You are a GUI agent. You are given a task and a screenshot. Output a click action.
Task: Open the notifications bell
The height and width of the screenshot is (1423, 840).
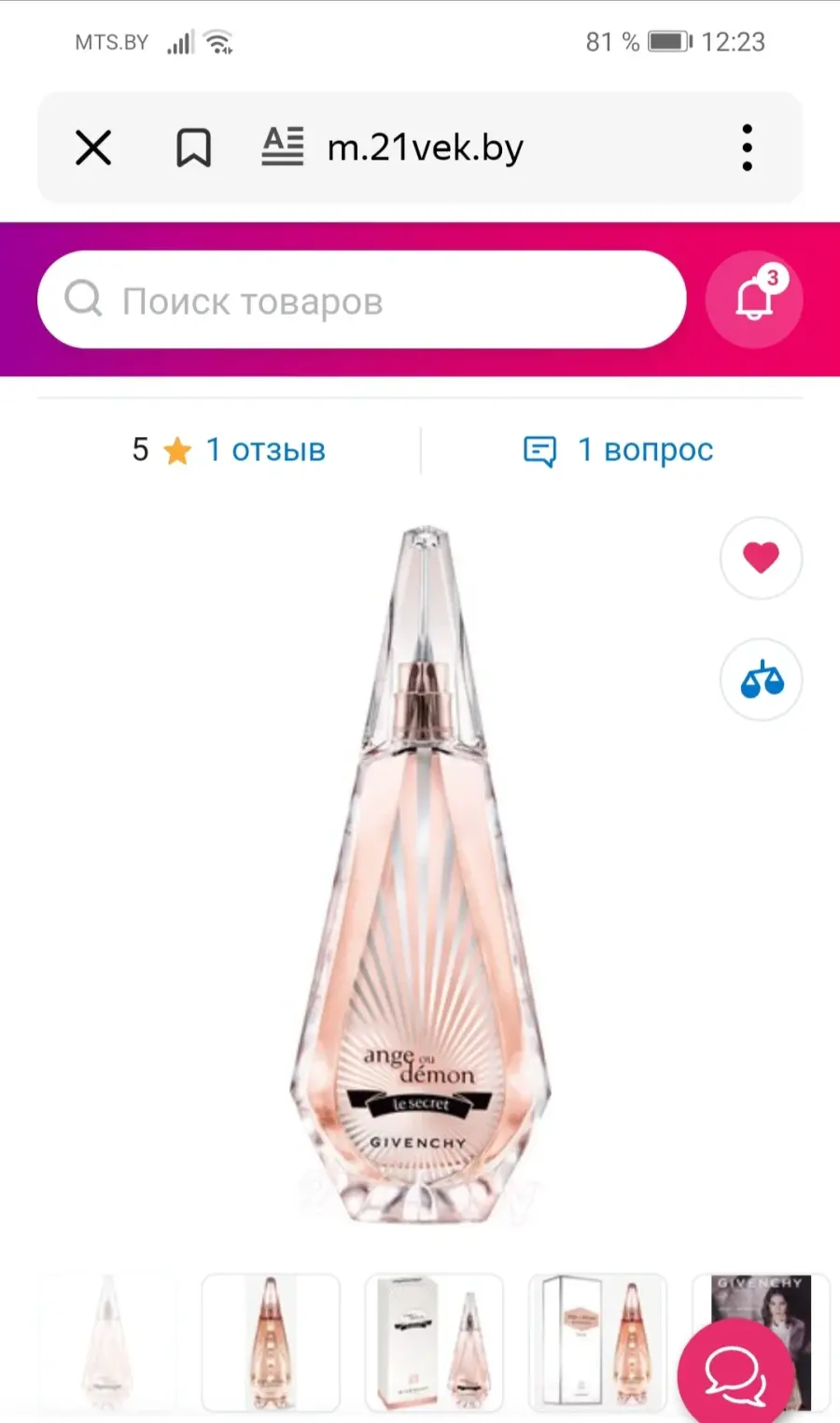pyautogui.click(x=754, y=299)
